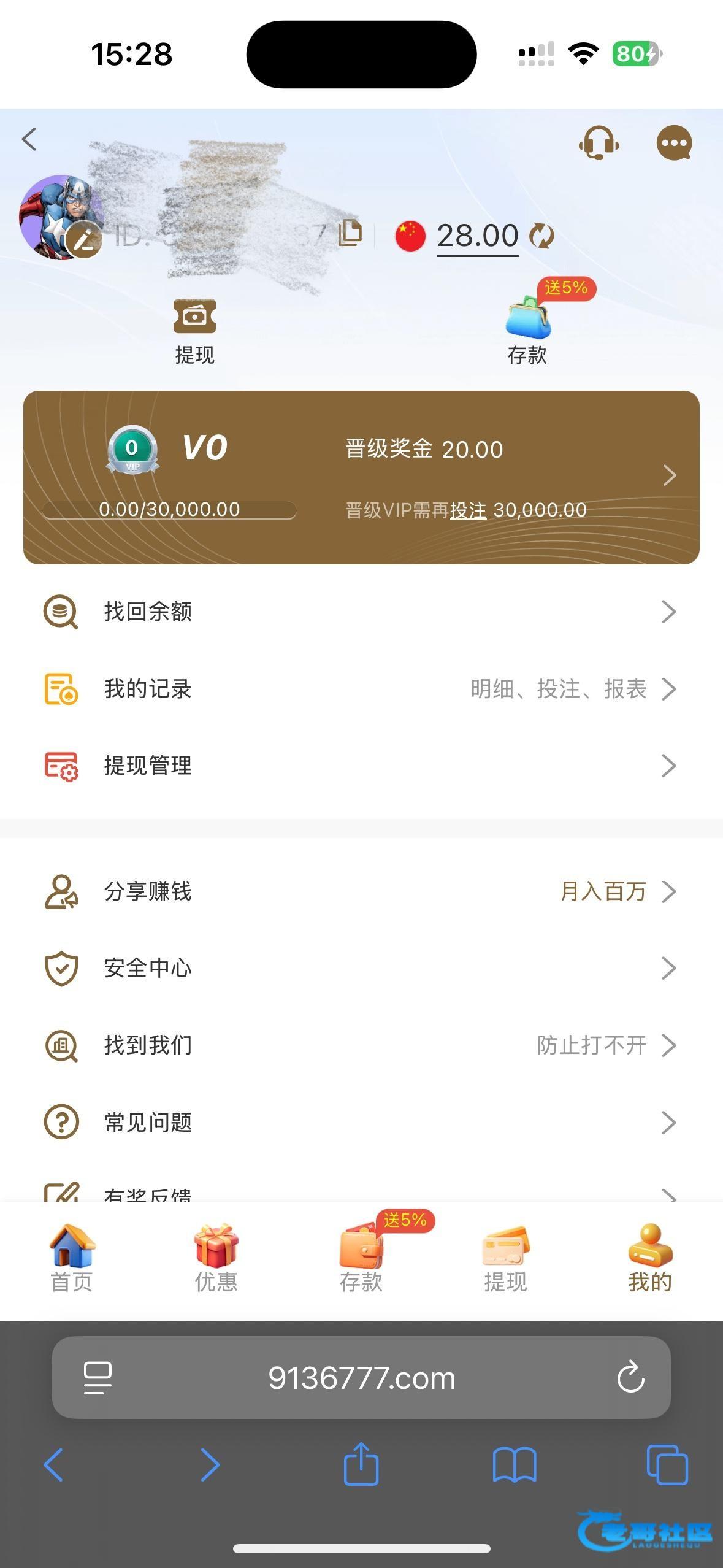Open 找回余额

point(361,612)
